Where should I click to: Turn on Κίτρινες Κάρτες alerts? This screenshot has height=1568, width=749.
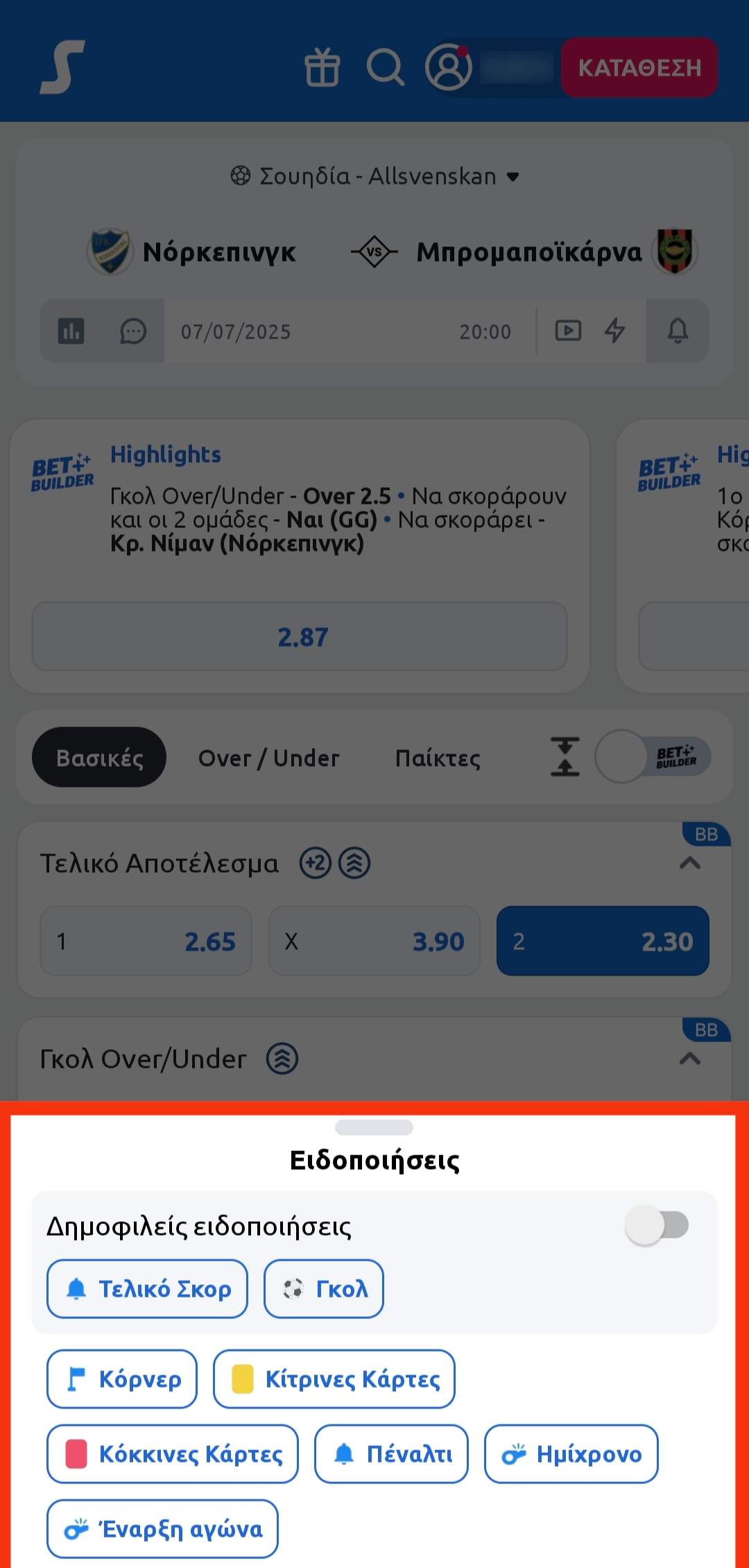click(x=334, y=1379)
